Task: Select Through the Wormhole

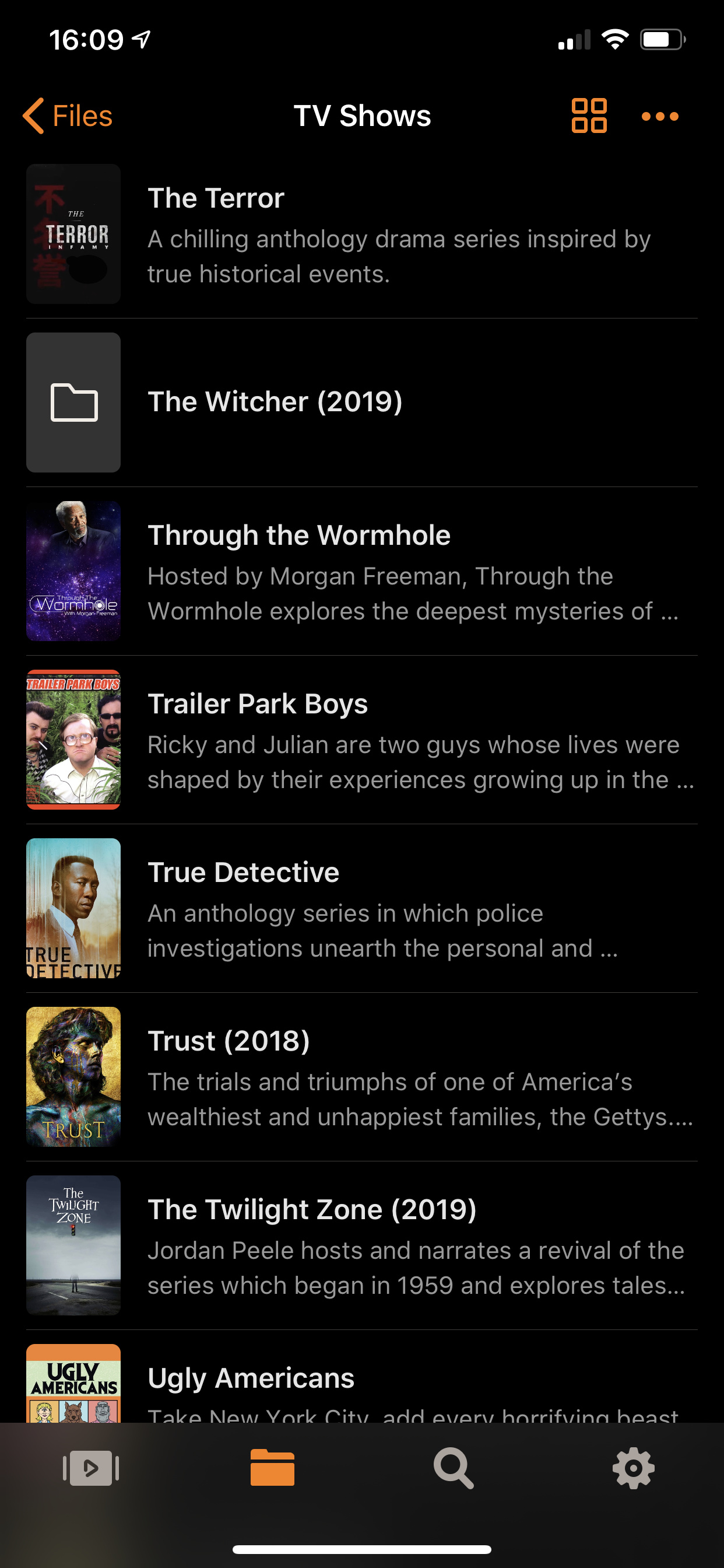Action: [x=361, y=571]
